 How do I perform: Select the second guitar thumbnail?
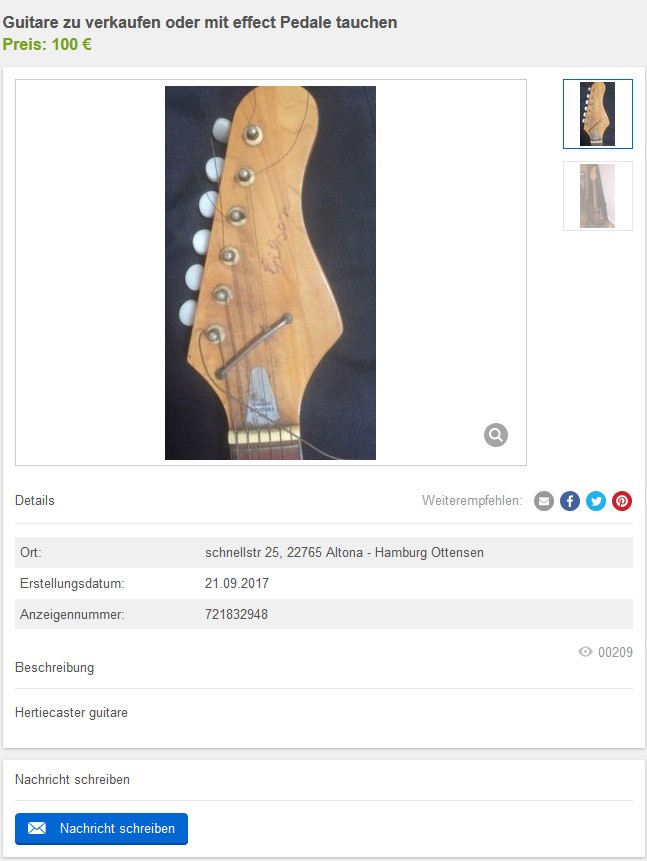pos(598,196)
